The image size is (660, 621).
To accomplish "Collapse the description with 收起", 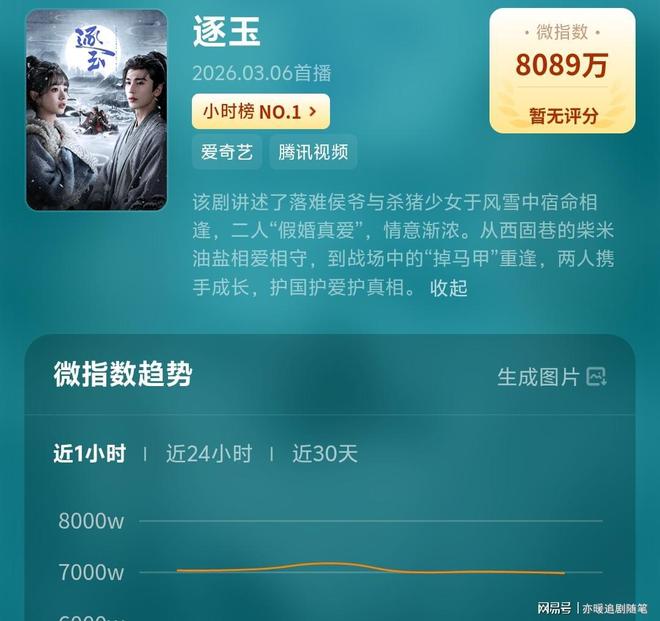I will (448, 288).
